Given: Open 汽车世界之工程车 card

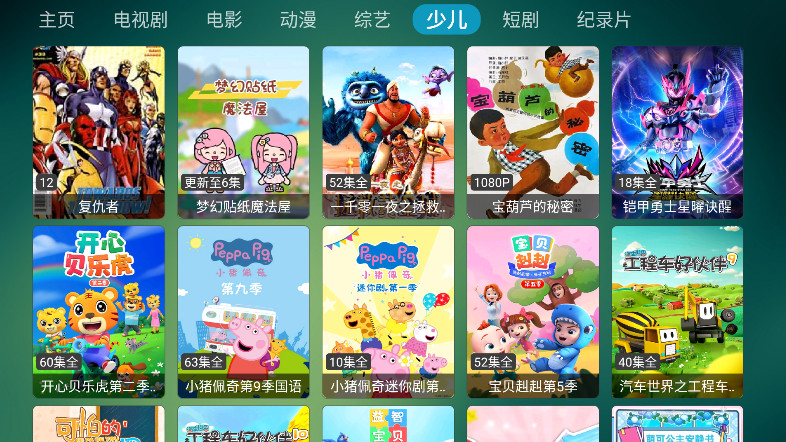Looking at the screenshot, I should point(677,311).
